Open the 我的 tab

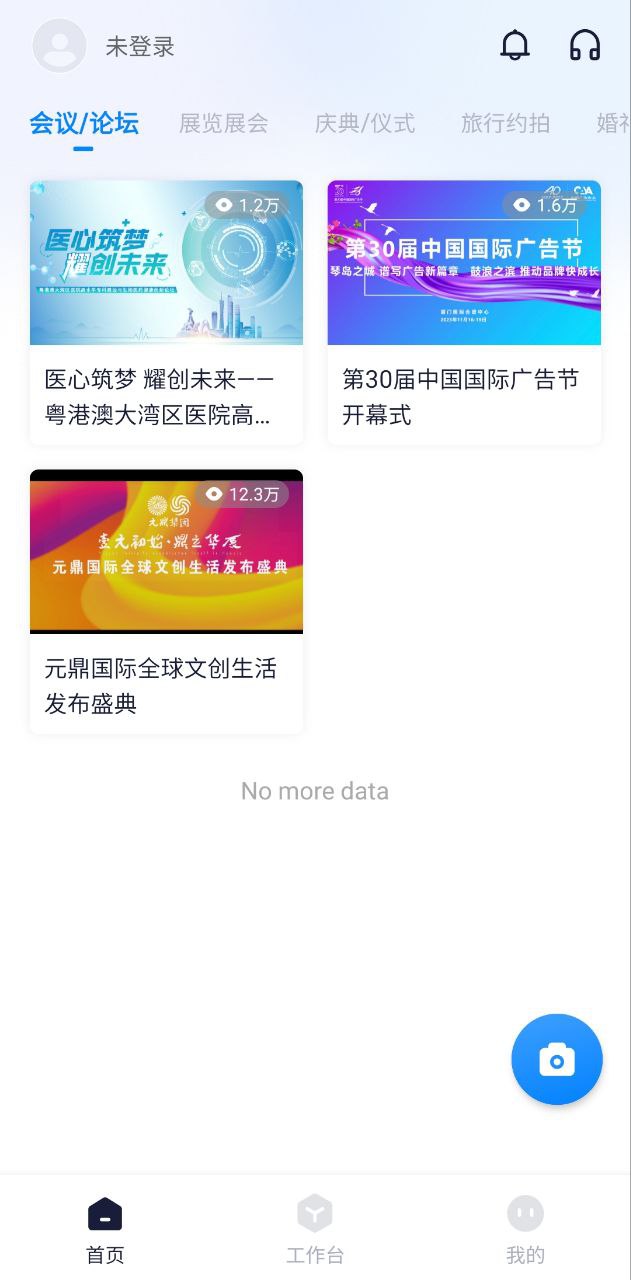point(525,1228)
